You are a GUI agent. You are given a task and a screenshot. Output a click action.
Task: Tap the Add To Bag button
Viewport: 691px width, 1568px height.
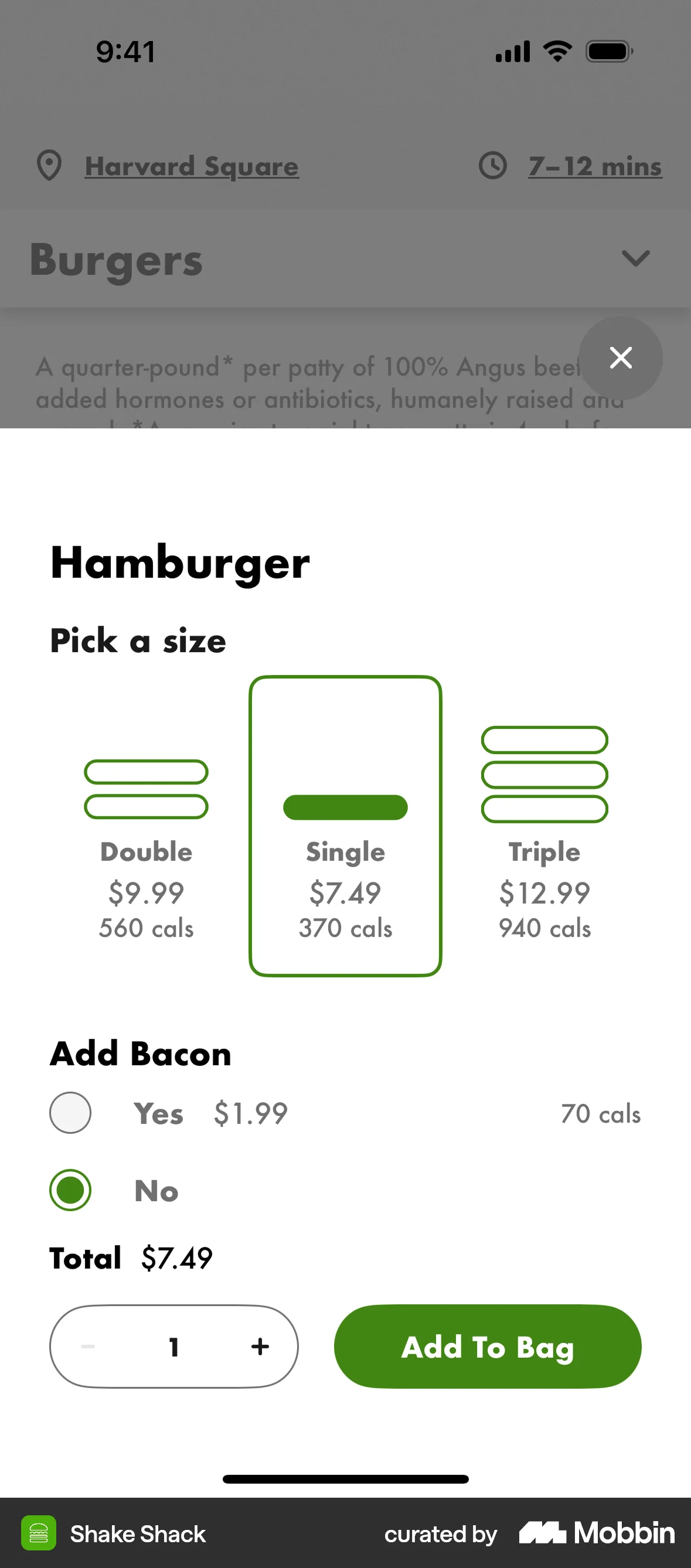pyautogui.click(x=487, y=1347)
